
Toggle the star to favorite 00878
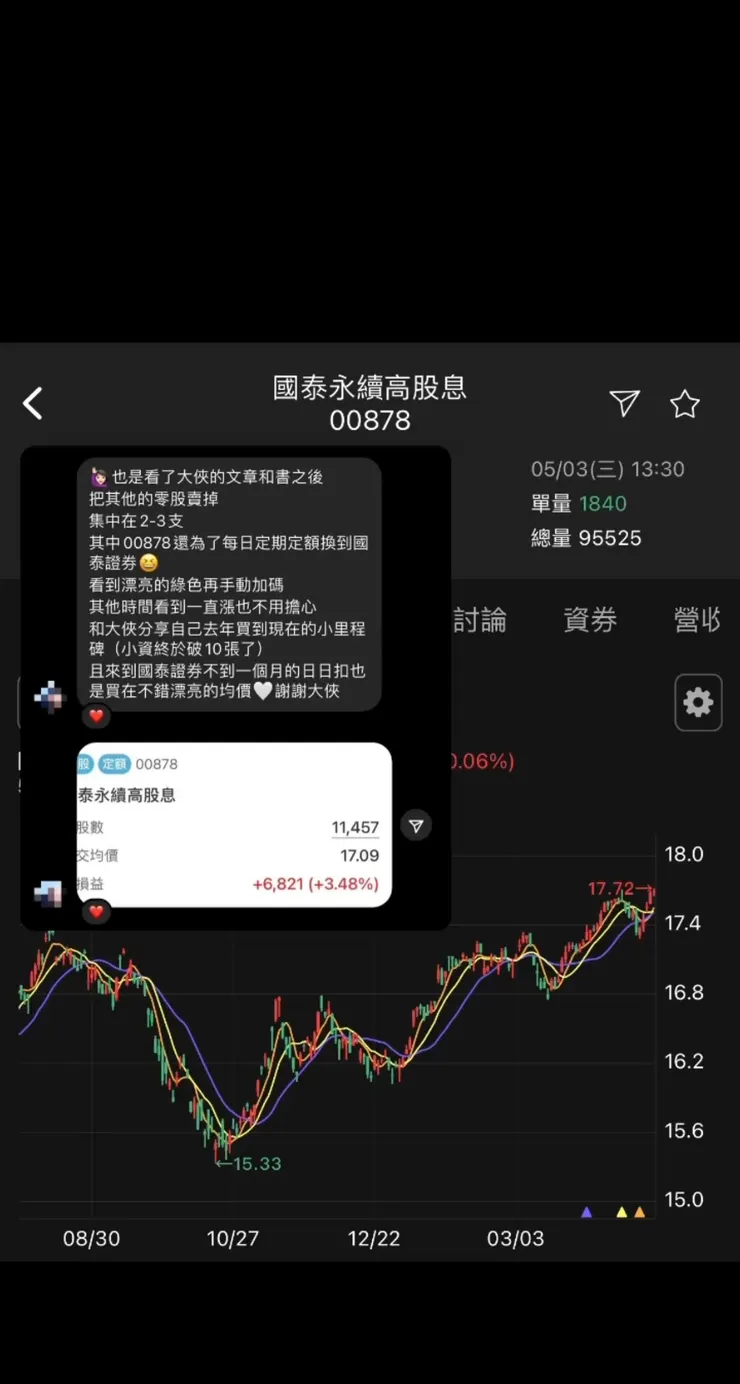684,403
